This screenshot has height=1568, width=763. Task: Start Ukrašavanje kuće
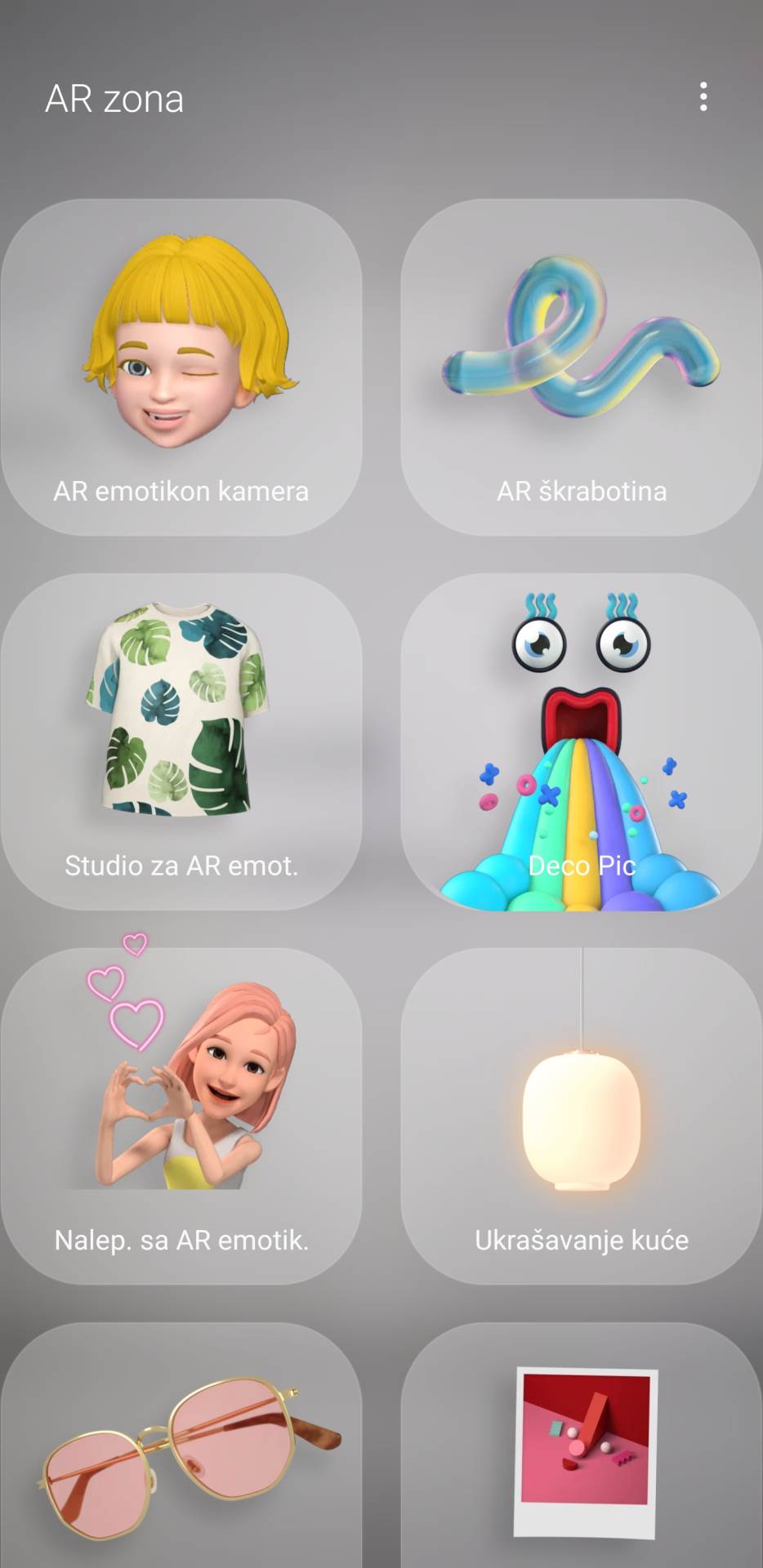tap(582, 1116)
